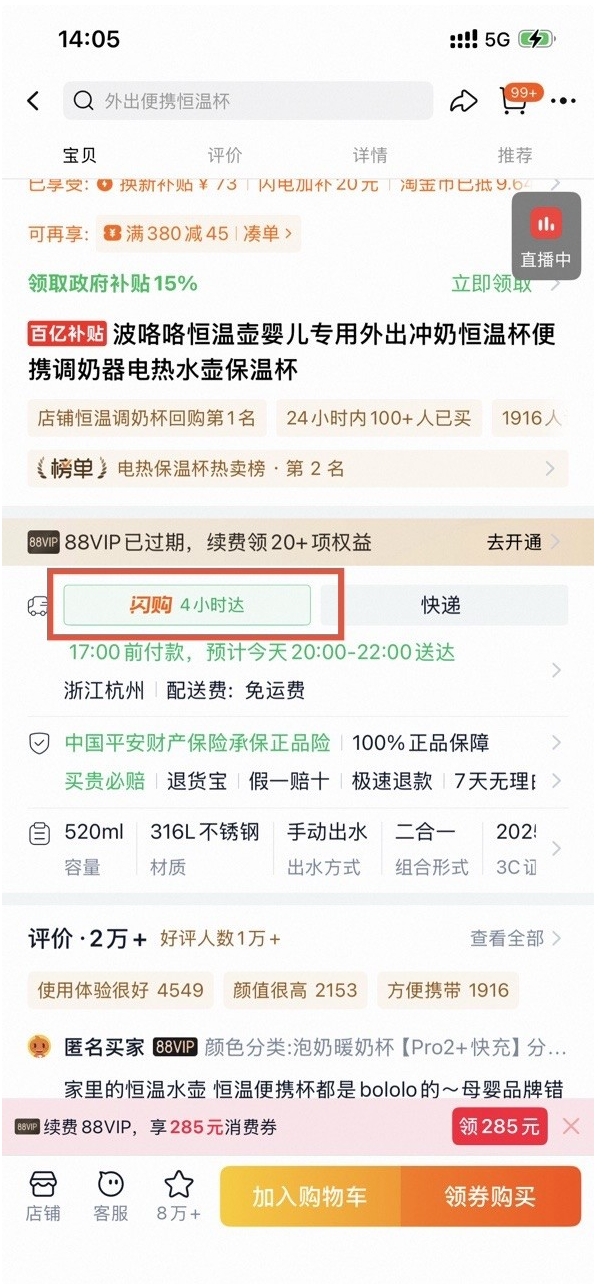This screenshot has width=608, height=1284.
Task: Add the item with 加入购物车
Action: 310,1196
